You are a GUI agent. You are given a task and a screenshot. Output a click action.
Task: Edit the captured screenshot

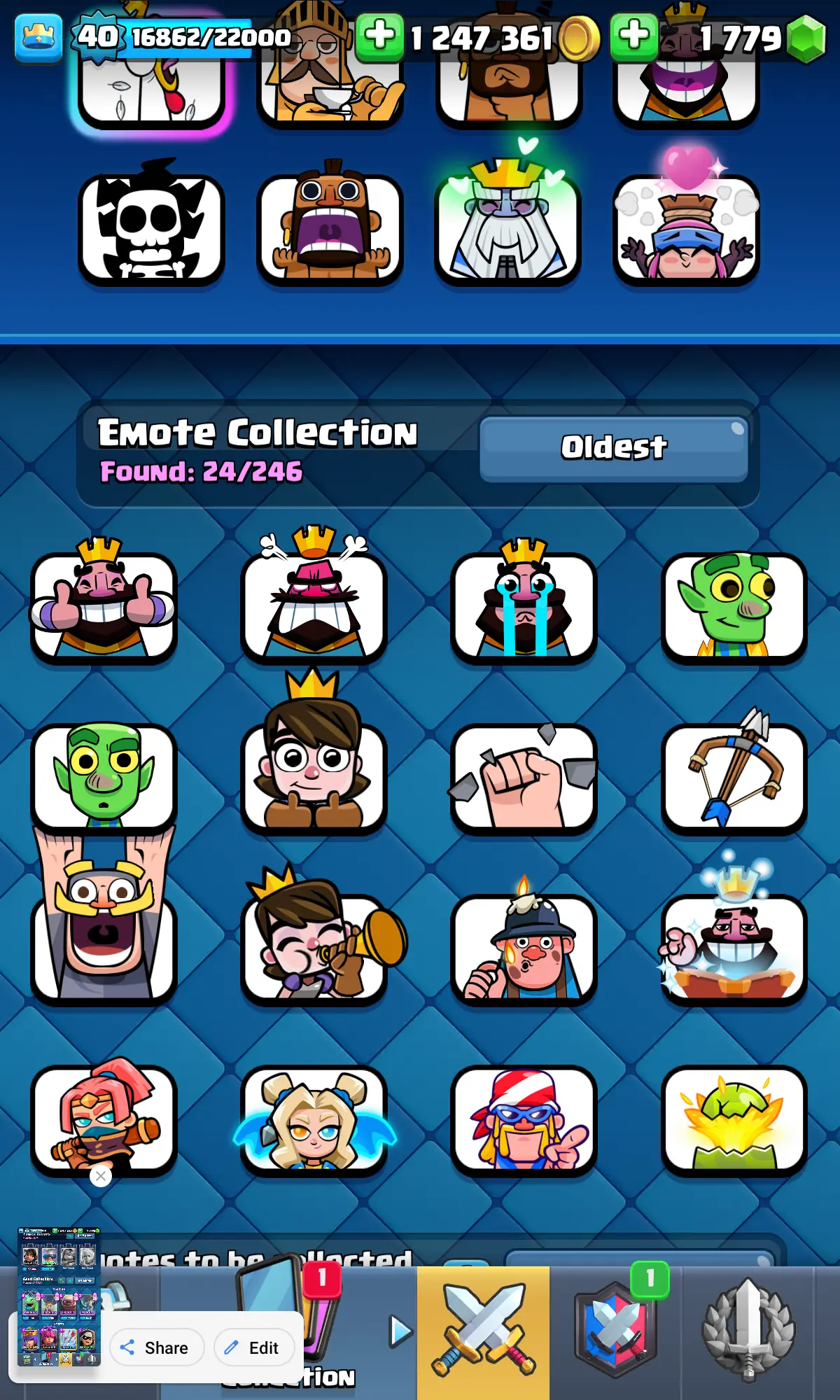pyautogui.click(x=254, y=1347)
